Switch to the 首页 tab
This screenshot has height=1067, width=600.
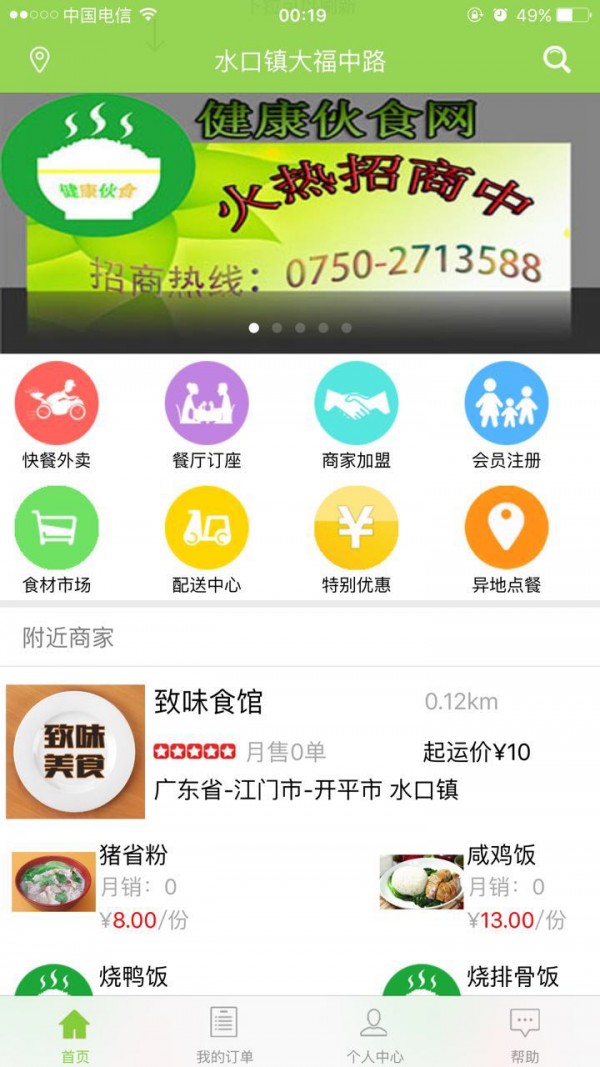click(x=74, y=1034)
